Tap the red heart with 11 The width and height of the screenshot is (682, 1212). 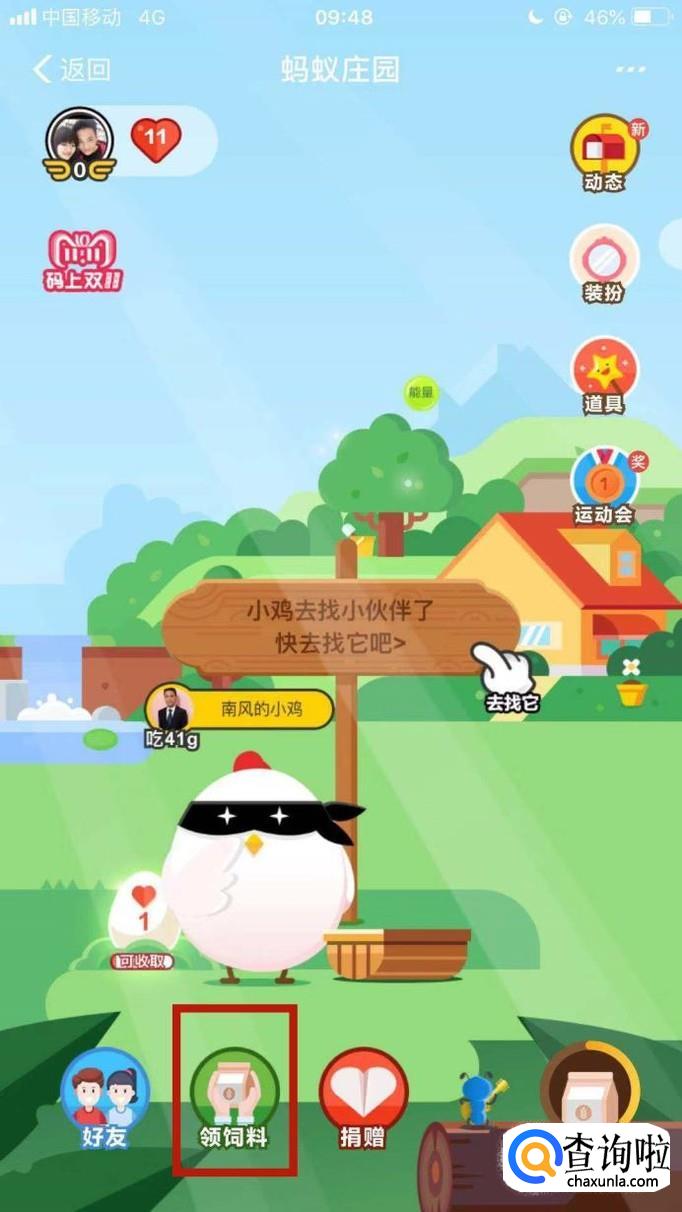pos(156,142)
